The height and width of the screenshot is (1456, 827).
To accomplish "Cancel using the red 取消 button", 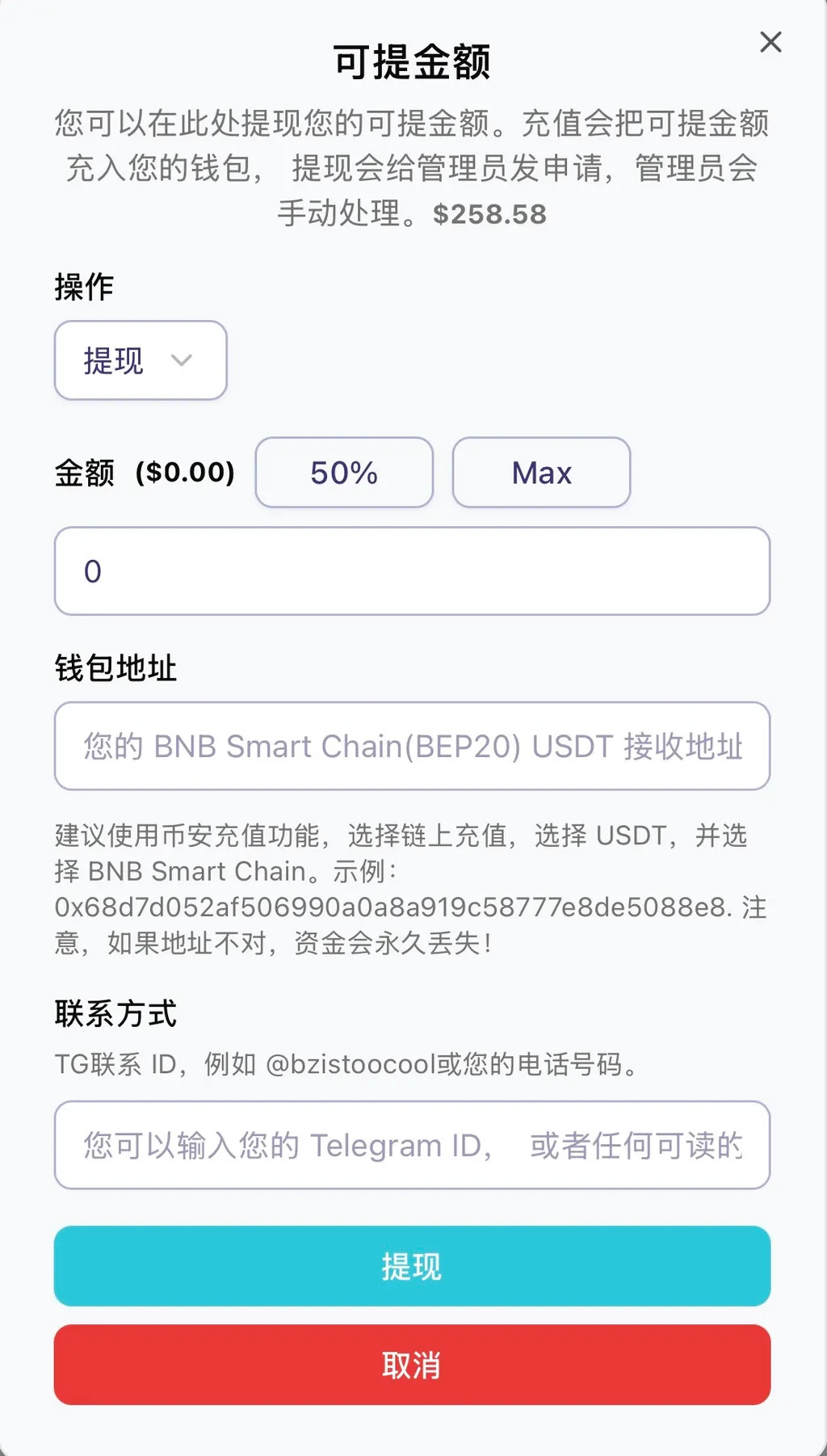I will point(412,1365).
